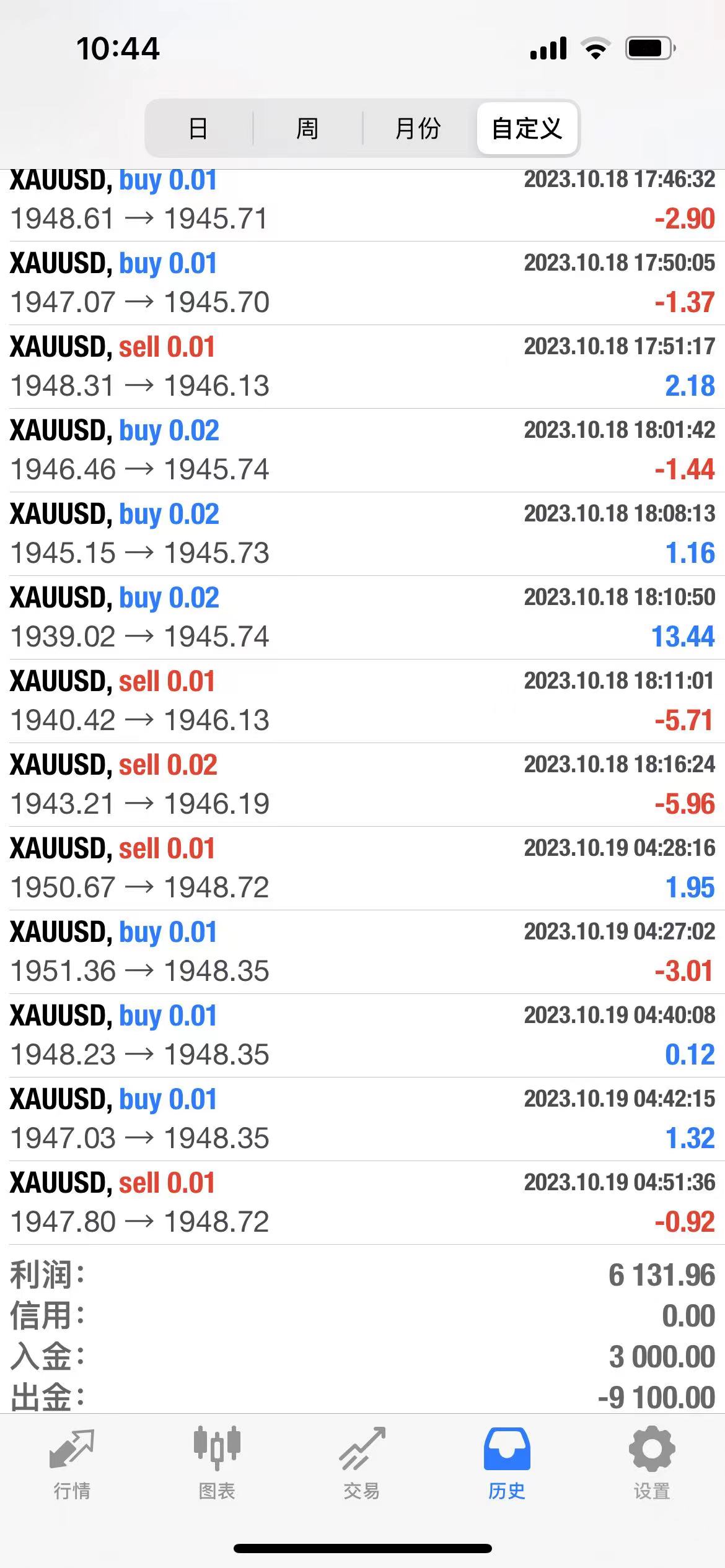This screenshot has height=1568, width=725.
Task: Show the buy 0.01 trade with 0.12 profit
Action: coord(362,1035)
